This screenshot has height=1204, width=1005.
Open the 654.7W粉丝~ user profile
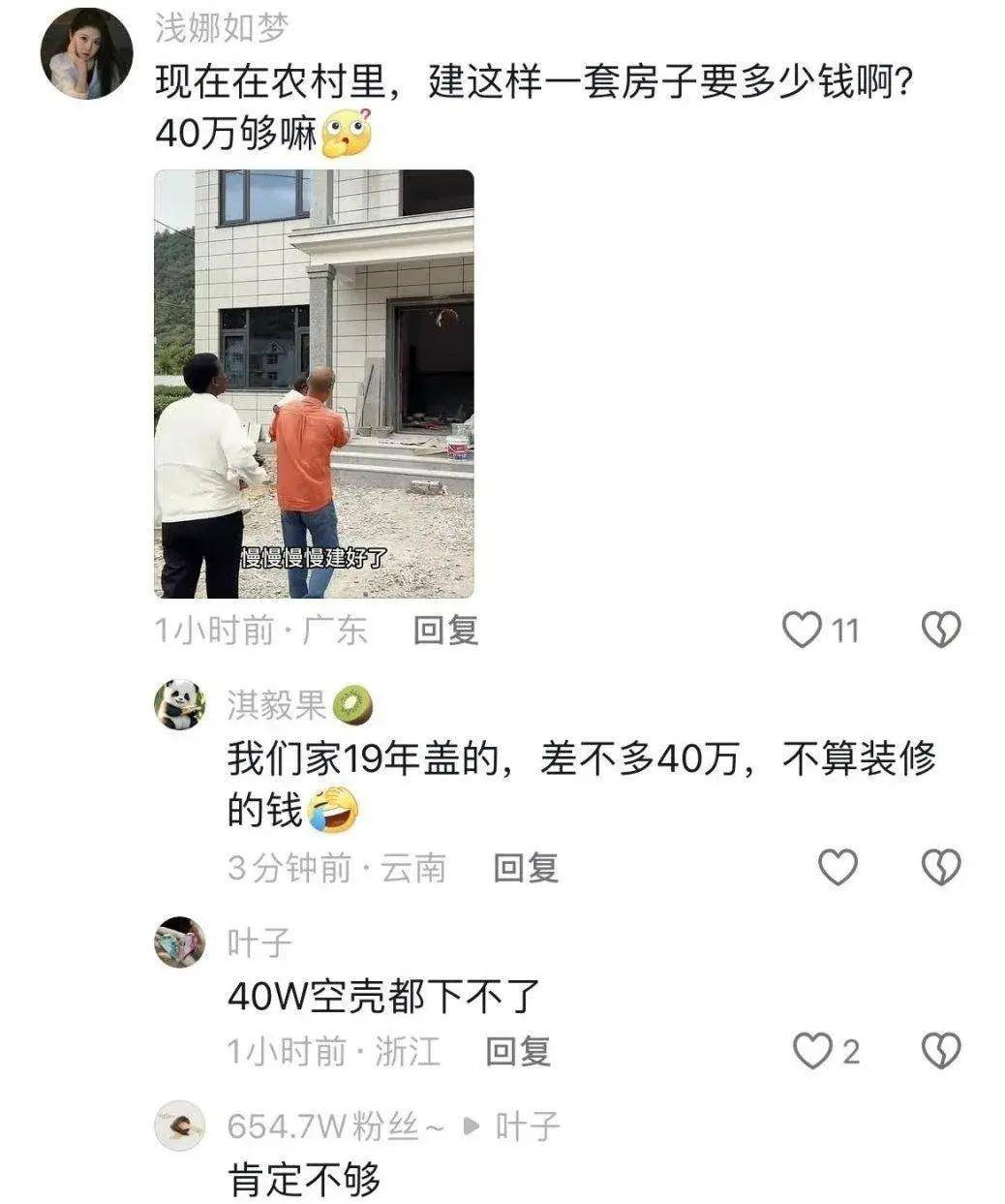coord(180,1126)
